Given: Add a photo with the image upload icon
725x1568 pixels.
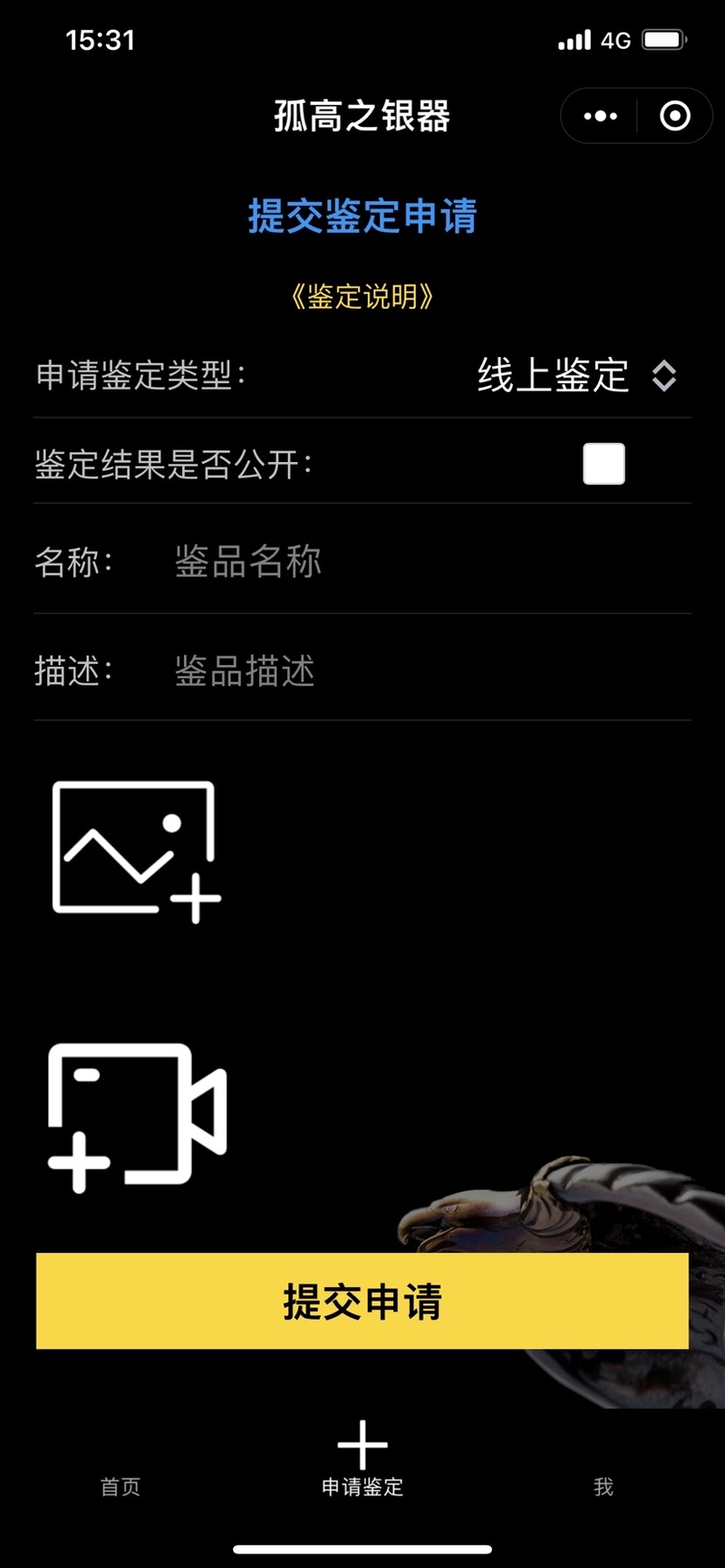Looking at the screenshot, I should point(136,850).
